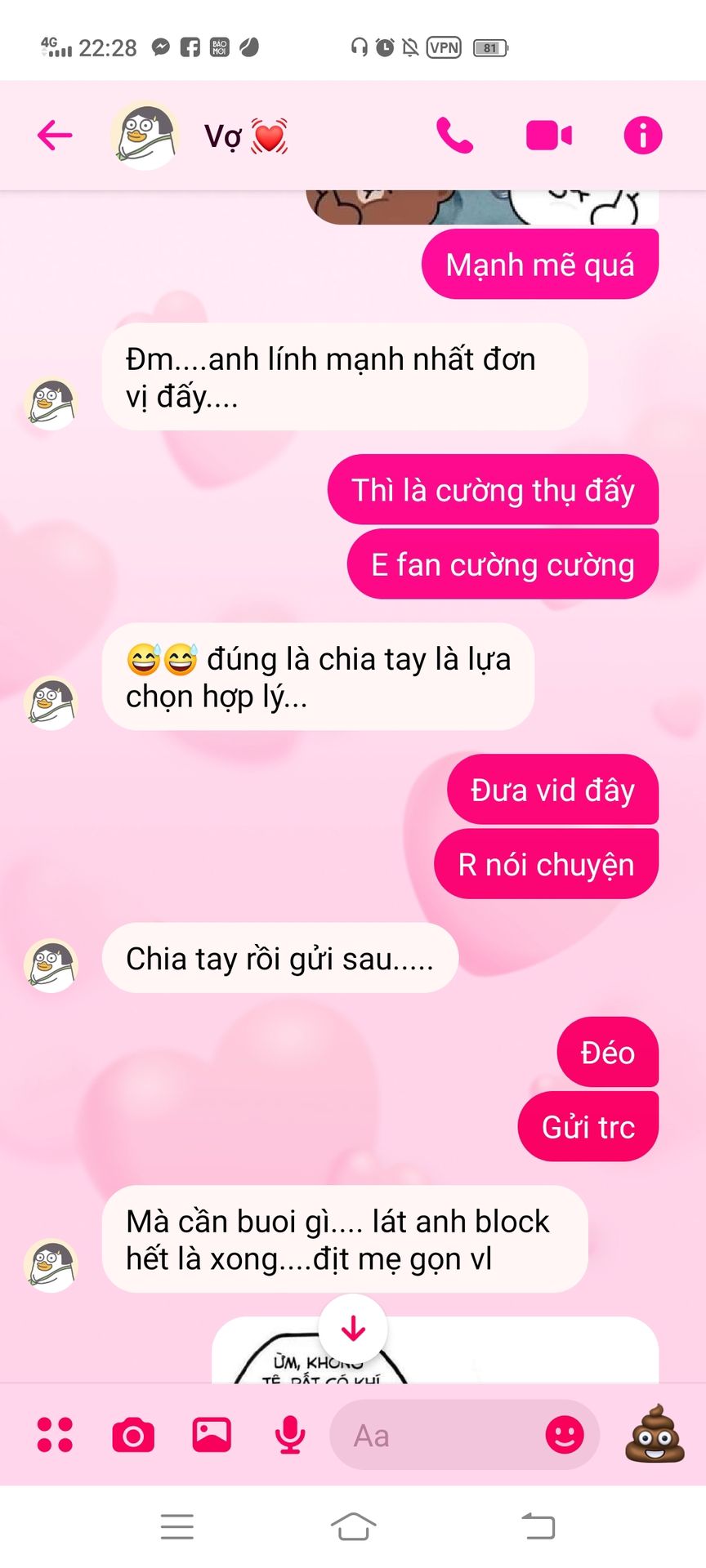Open the camera to take a photo
The width and height of the screenshot is (706, 1568).
pyautogui.click(x=133, y=1435)
